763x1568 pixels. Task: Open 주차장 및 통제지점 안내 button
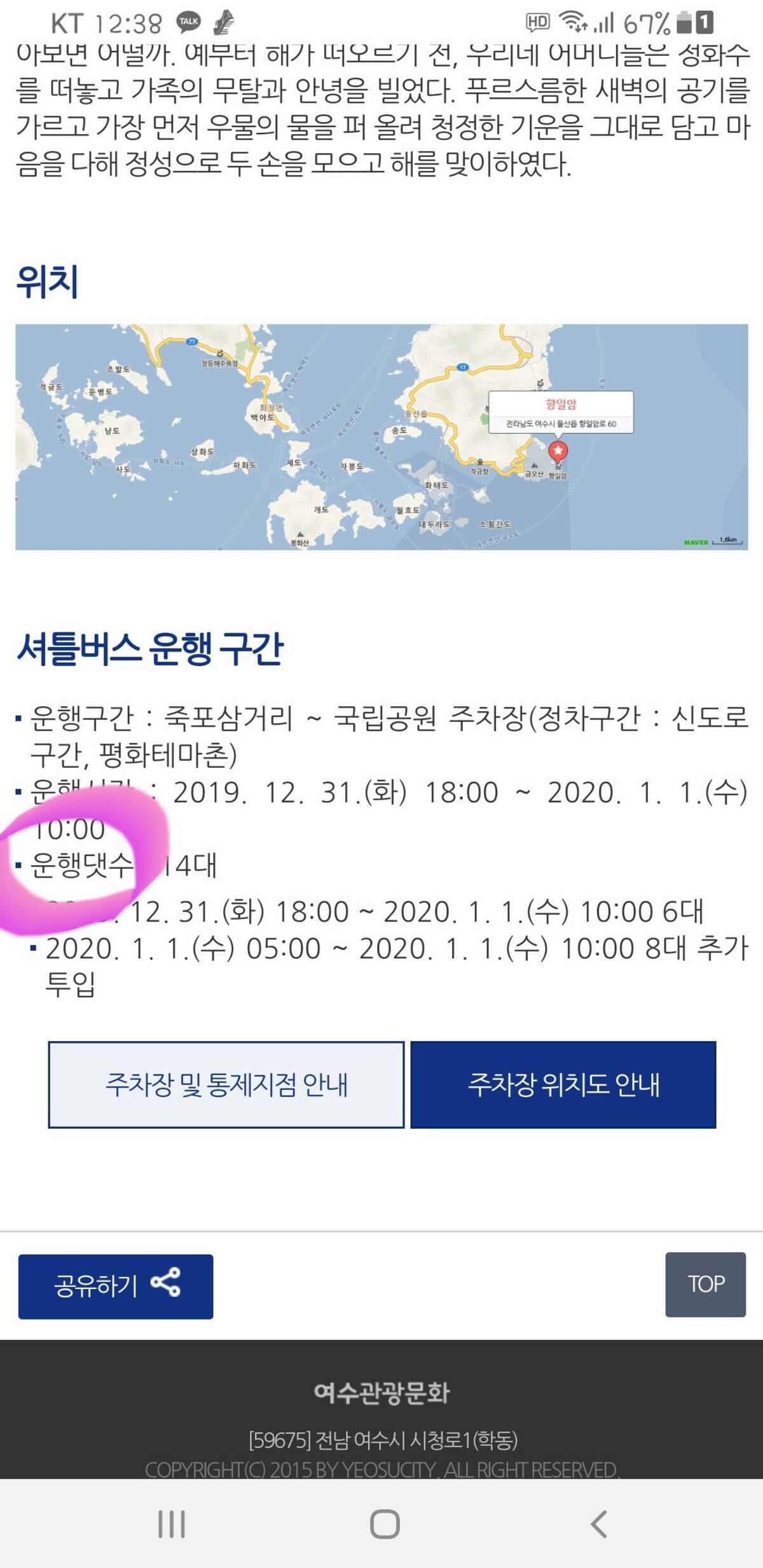click(226, 1084)
